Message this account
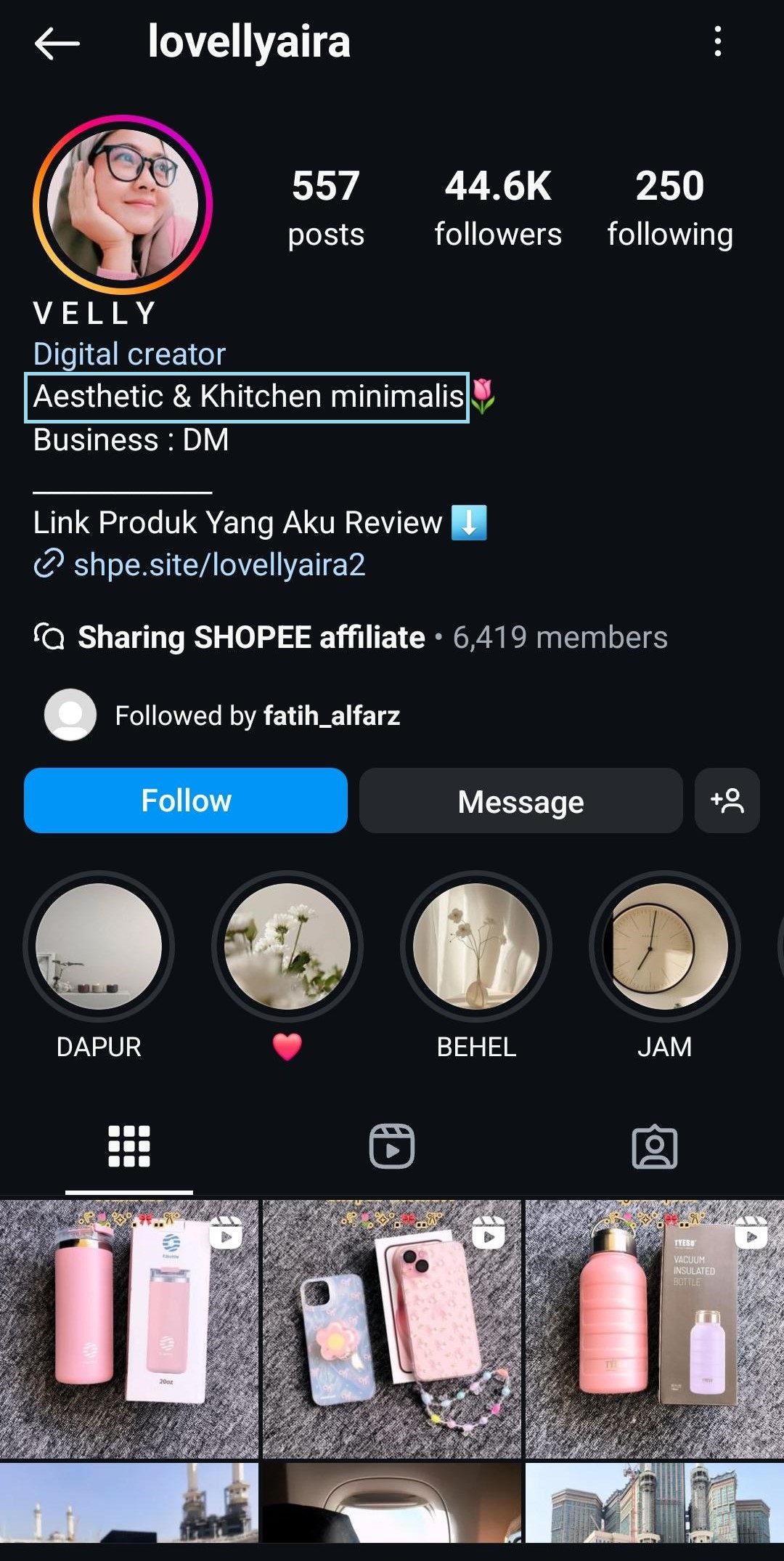This screenshot has height=1561, width=784. click(x=520, y=800)
